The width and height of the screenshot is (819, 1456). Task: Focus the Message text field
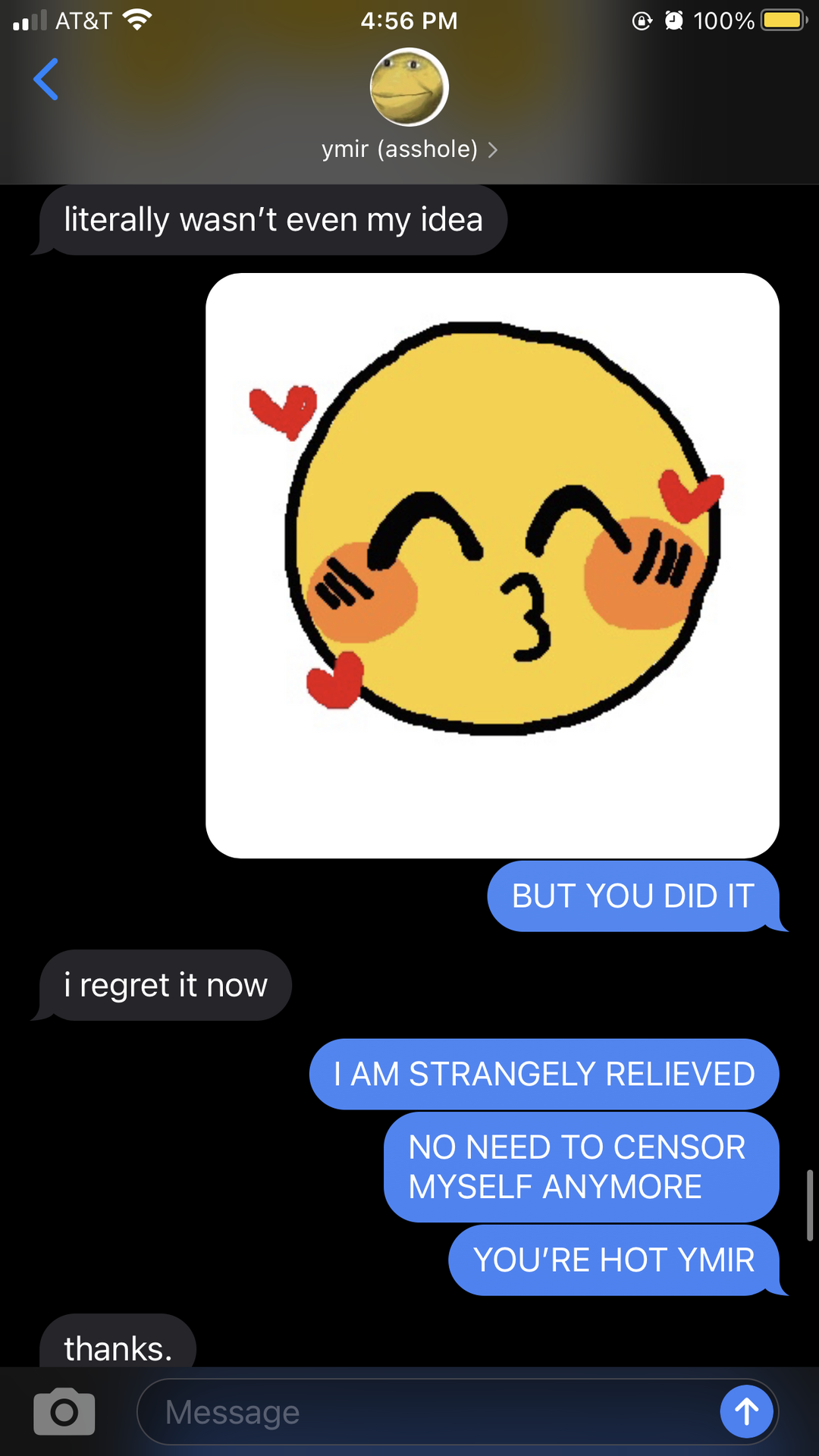pyautogui.click(x=425, y=1412)
